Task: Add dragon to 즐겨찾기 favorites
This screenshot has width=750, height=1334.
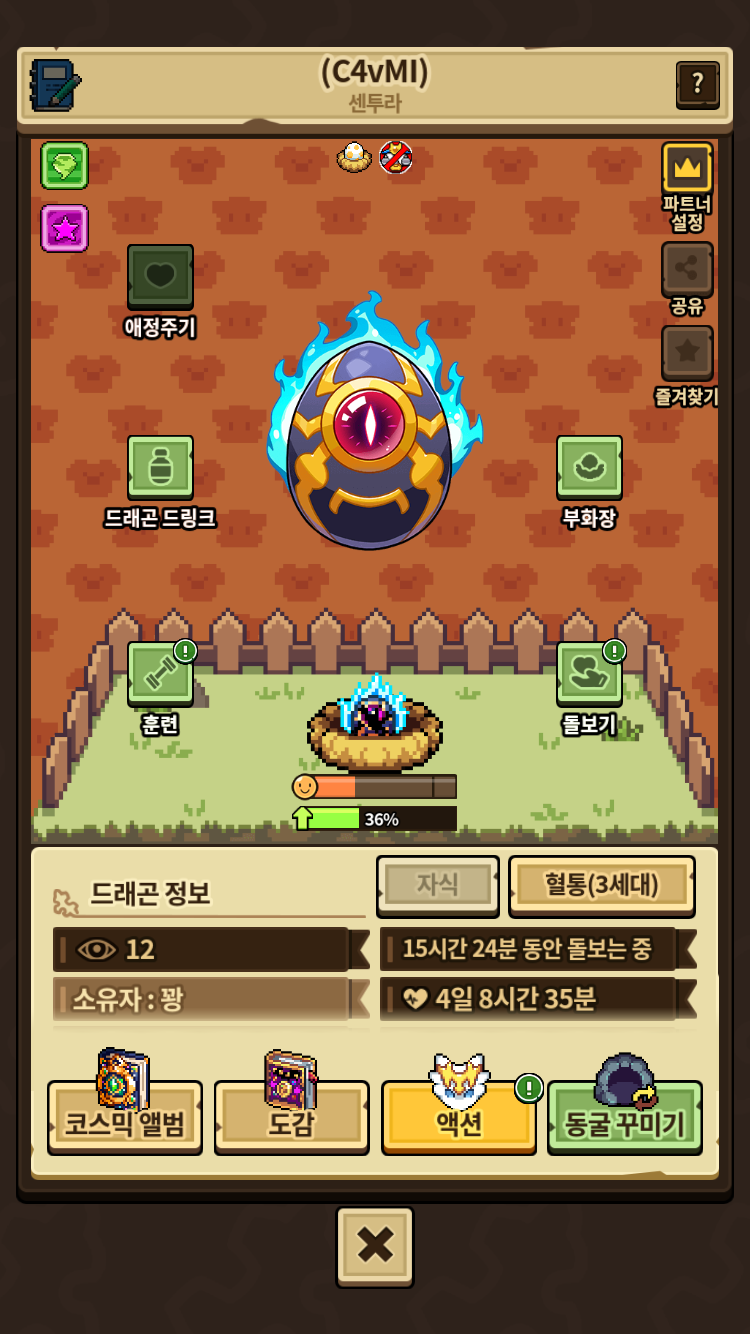Action: click(687, 353)
